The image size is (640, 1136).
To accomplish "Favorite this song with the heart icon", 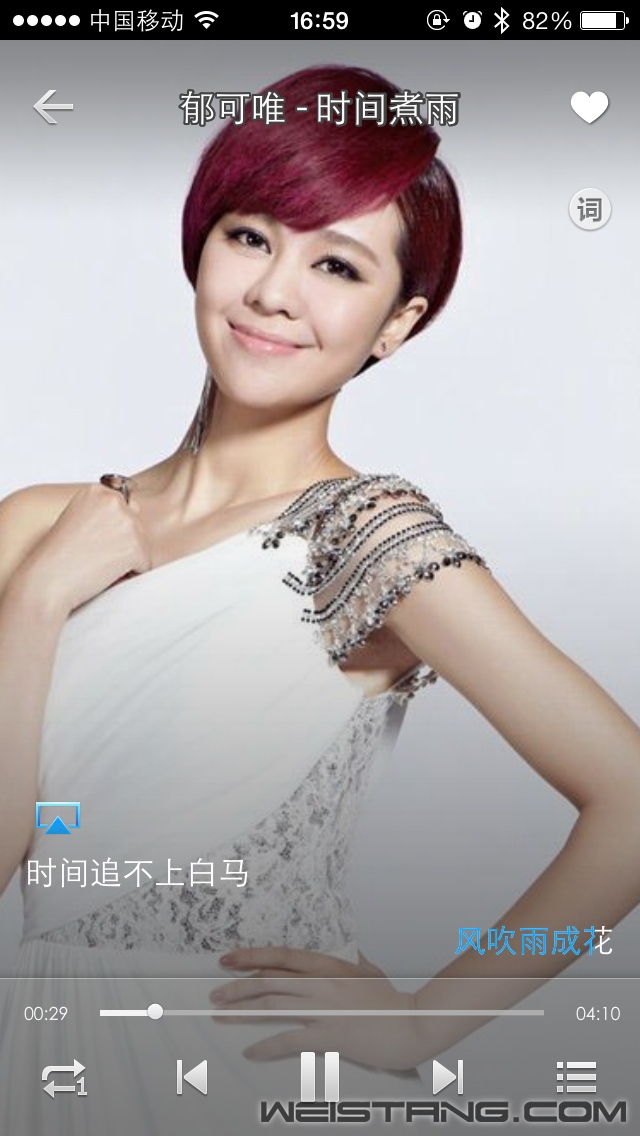I will coord(589,107).
